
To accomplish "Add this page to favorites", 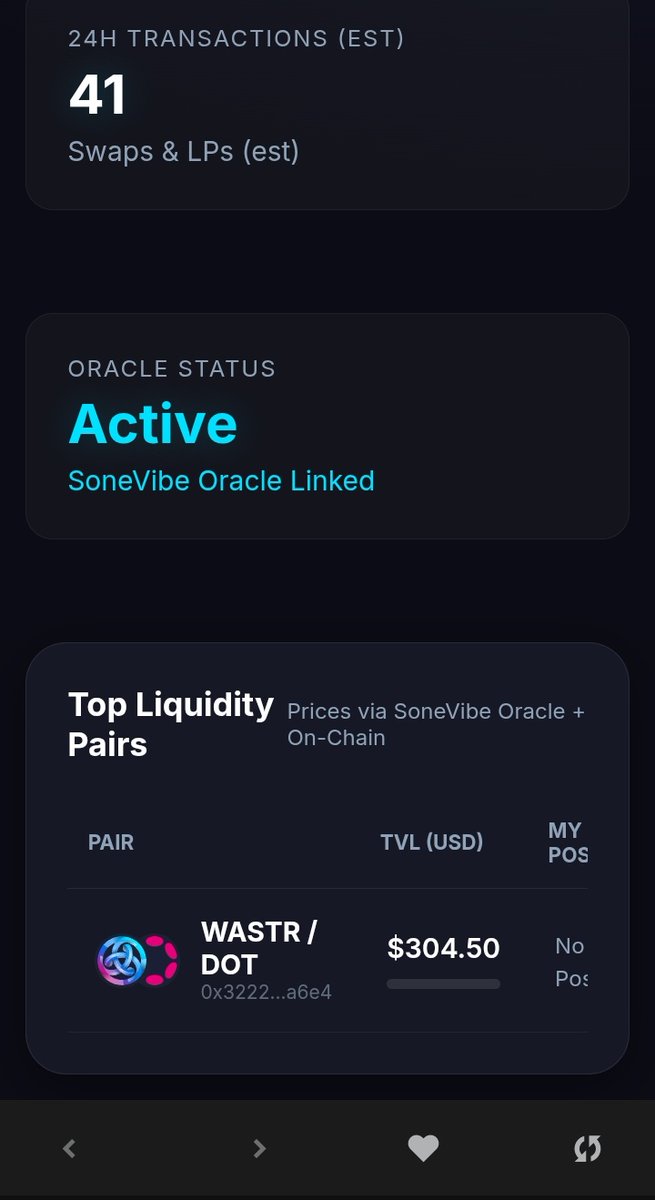I will click(x=423, y=1149).
